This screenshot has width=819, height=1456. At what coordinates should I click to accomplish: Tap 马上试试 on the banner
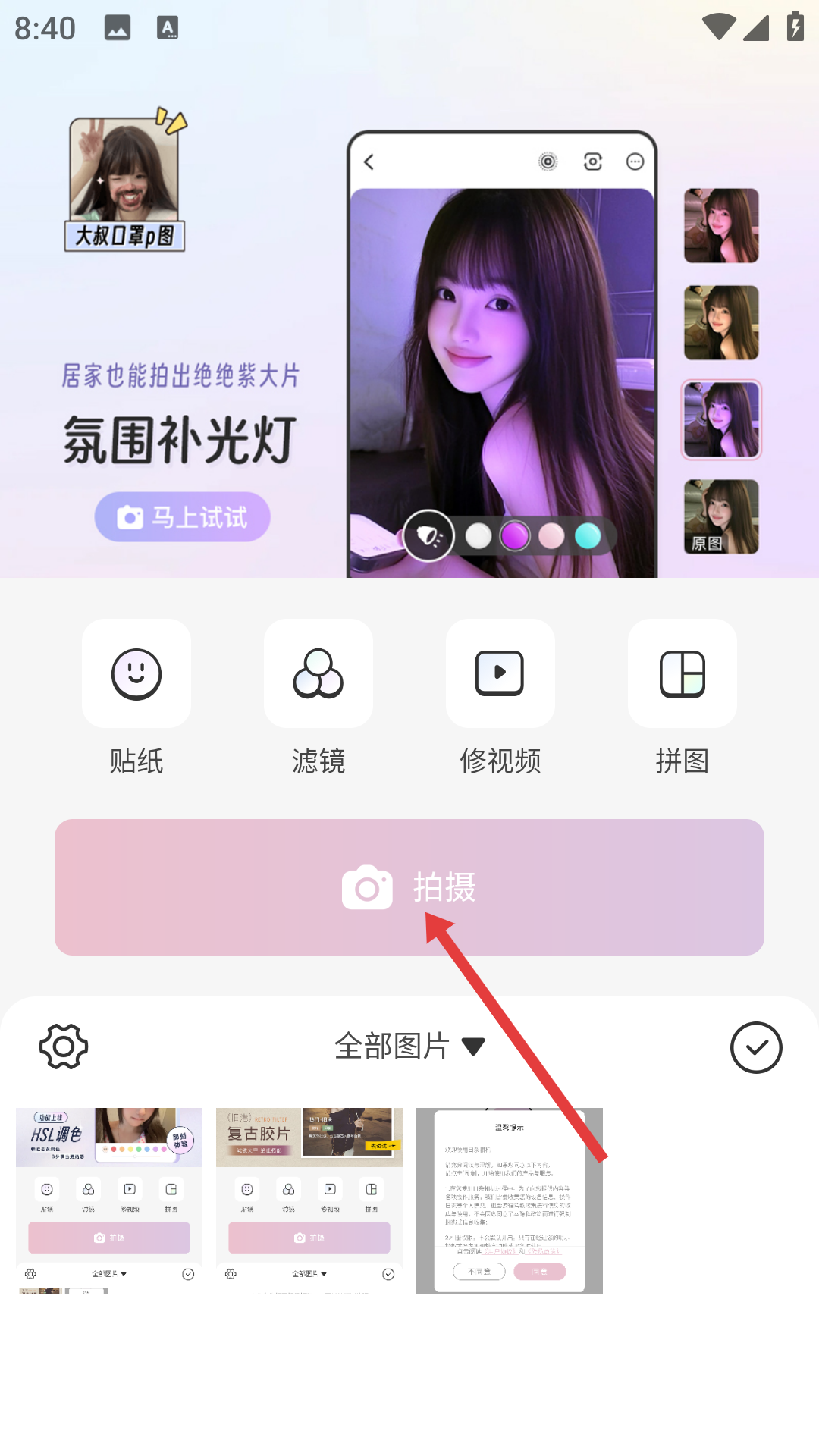point(182,517)
